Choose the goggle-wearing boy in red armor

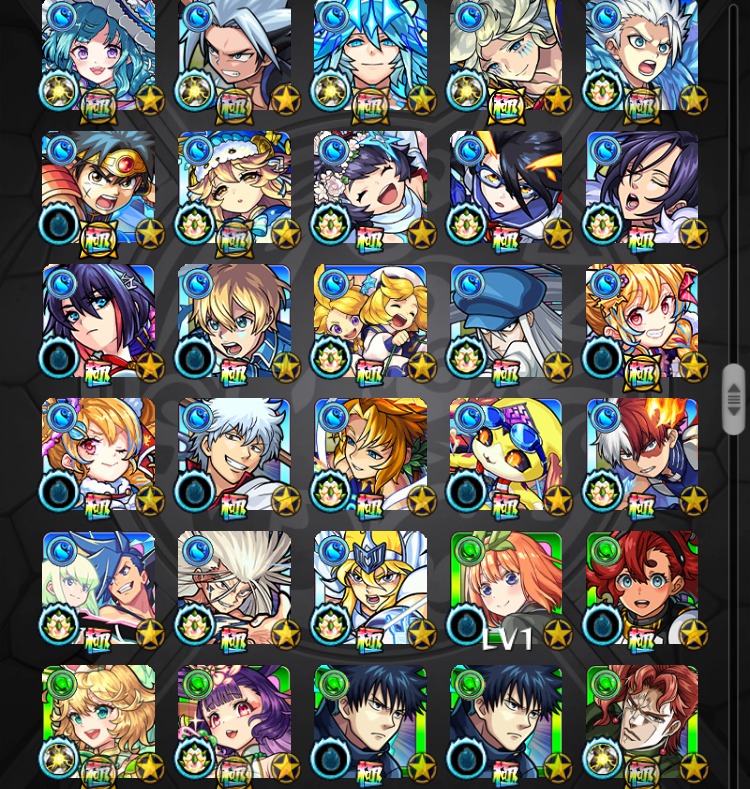pos(98,188)
